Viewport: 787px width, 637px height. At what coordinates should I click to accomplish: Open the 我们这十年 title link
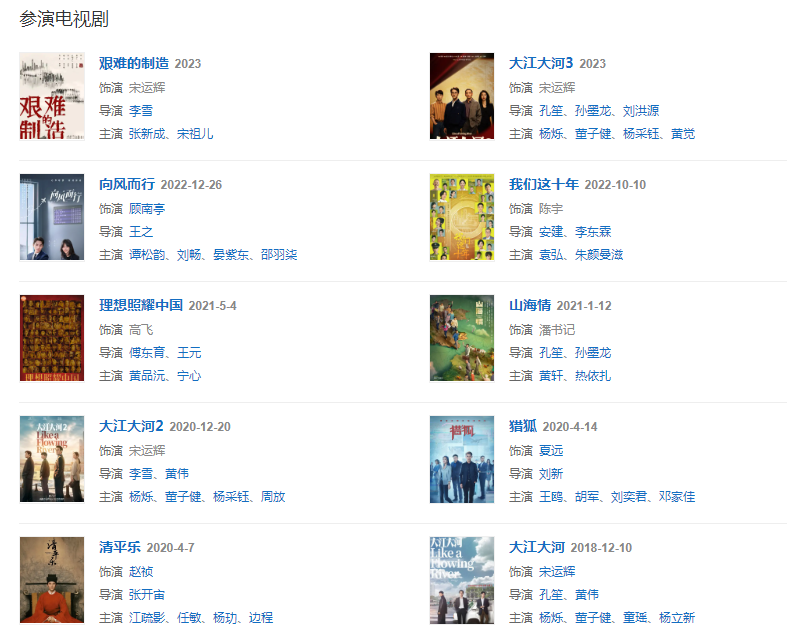coord(544,184)
